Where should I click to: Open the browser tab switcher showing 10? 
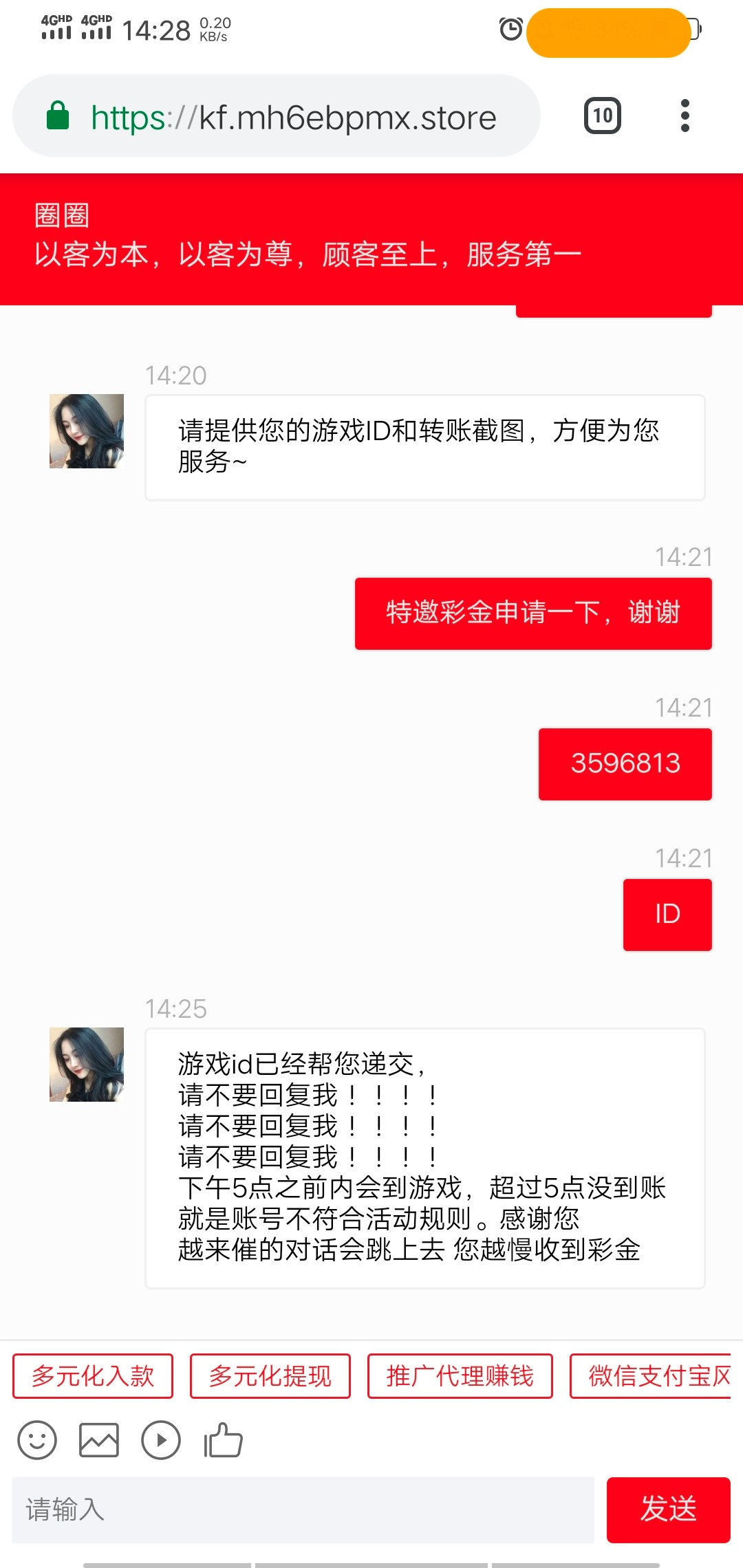click(x=603, y=116)
